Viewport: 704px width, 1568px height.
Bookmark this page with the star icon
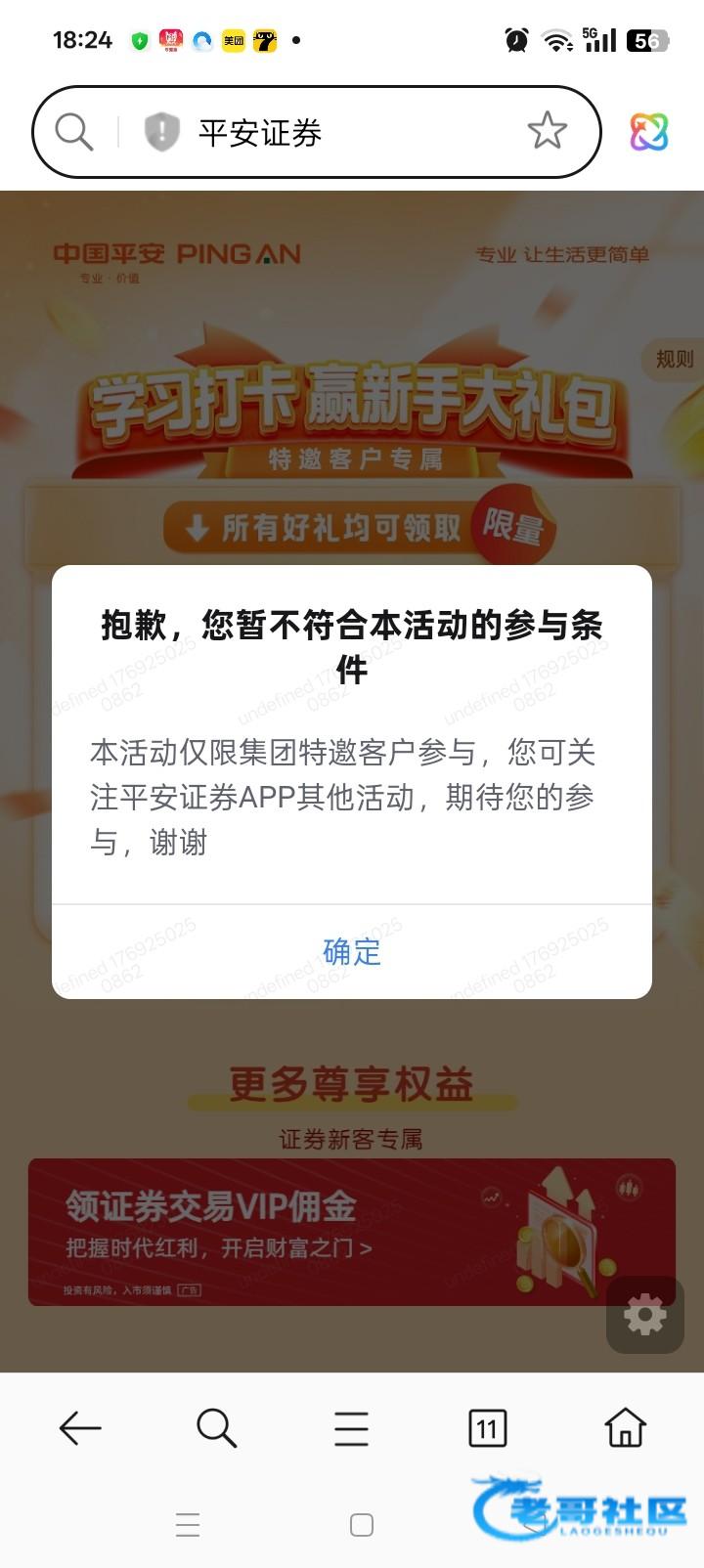coord(547,131)
